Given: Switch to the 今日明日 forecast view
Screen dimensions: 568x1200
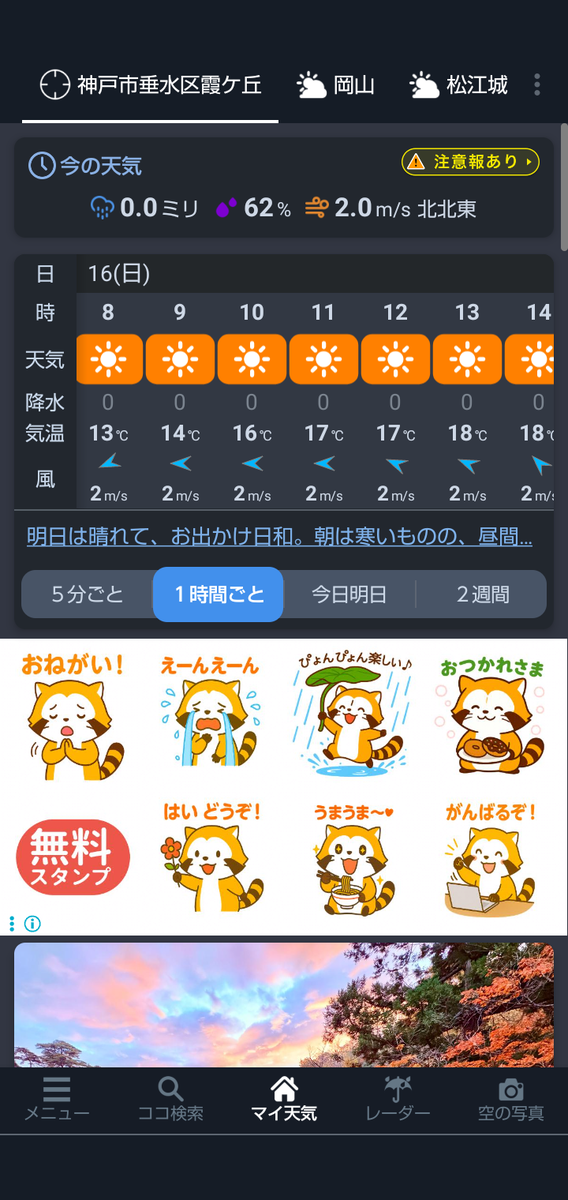Looking at the screenshot, I should coord(349,594).
